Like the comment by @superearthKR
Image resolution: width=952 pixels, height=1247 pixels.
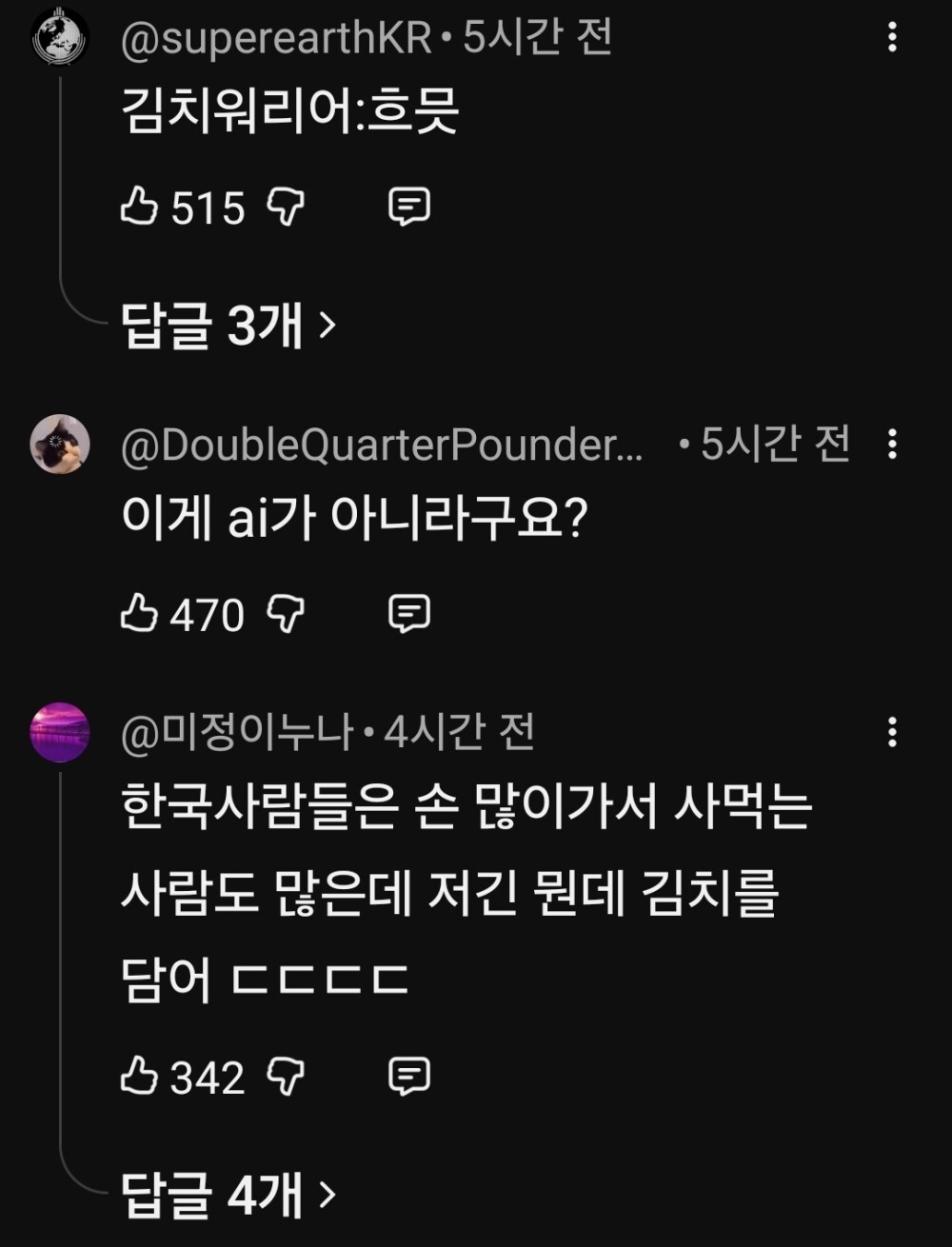point(139,207)
